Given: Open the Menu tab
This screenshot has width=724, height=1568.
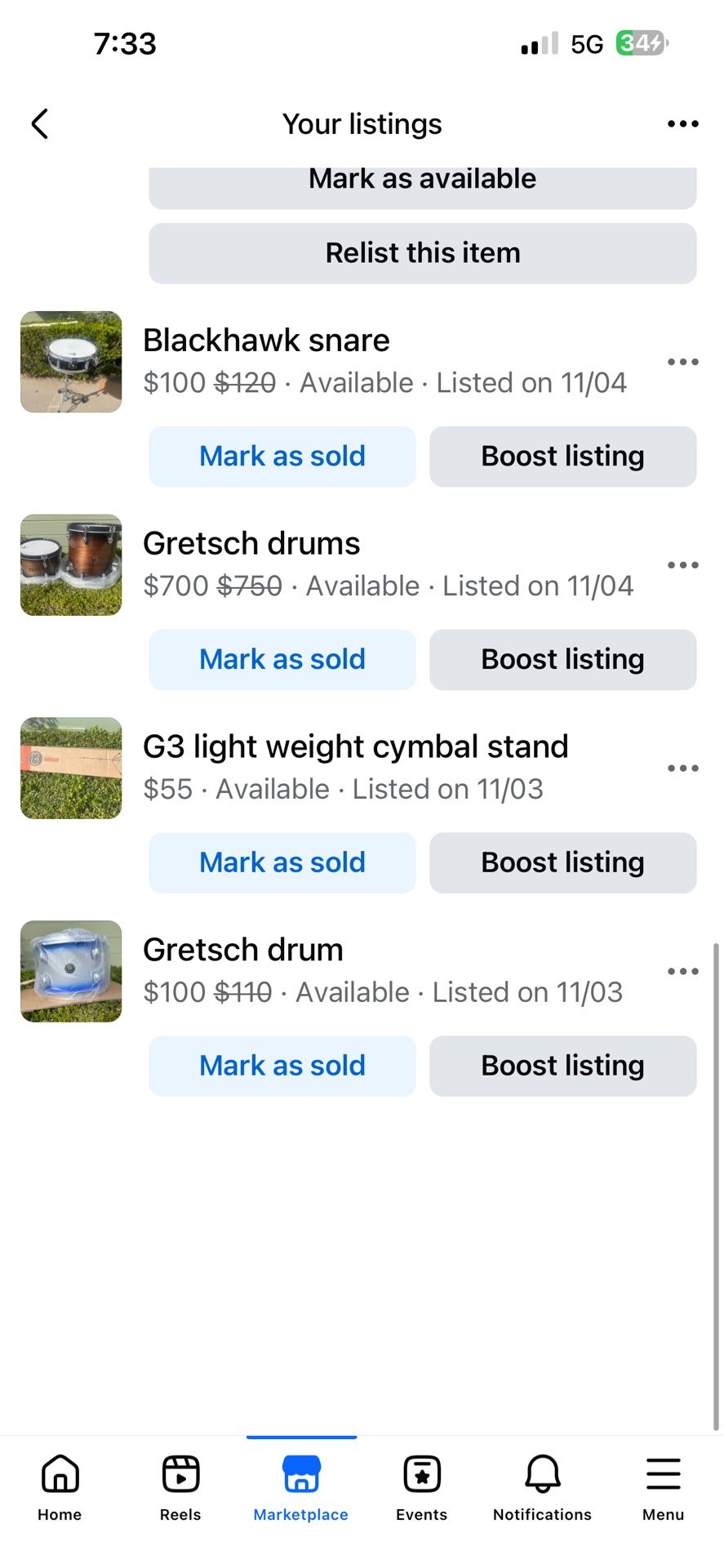Looking at the screenshot, I should [663, 1488].
